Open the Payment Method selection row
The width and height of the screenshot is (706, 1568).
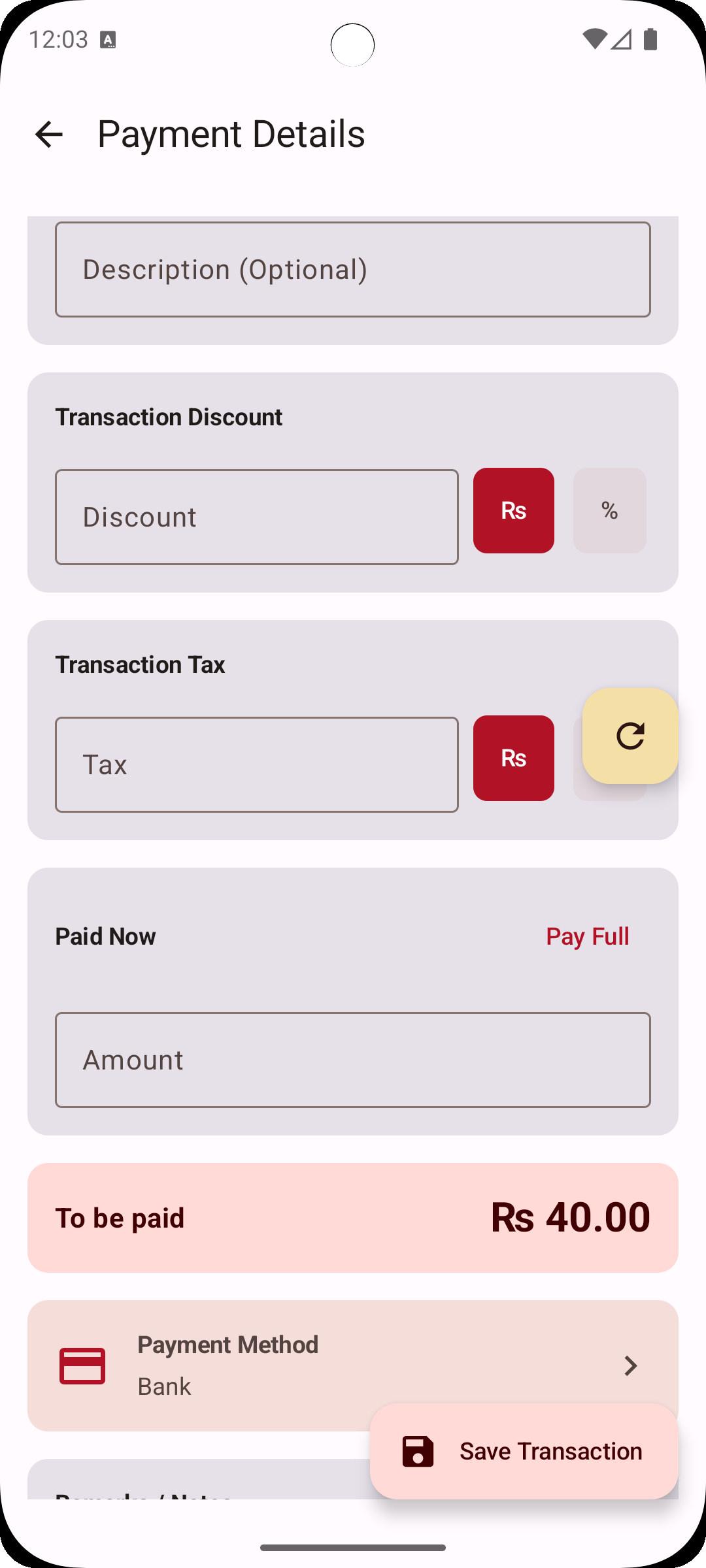tap(353, 1365)
